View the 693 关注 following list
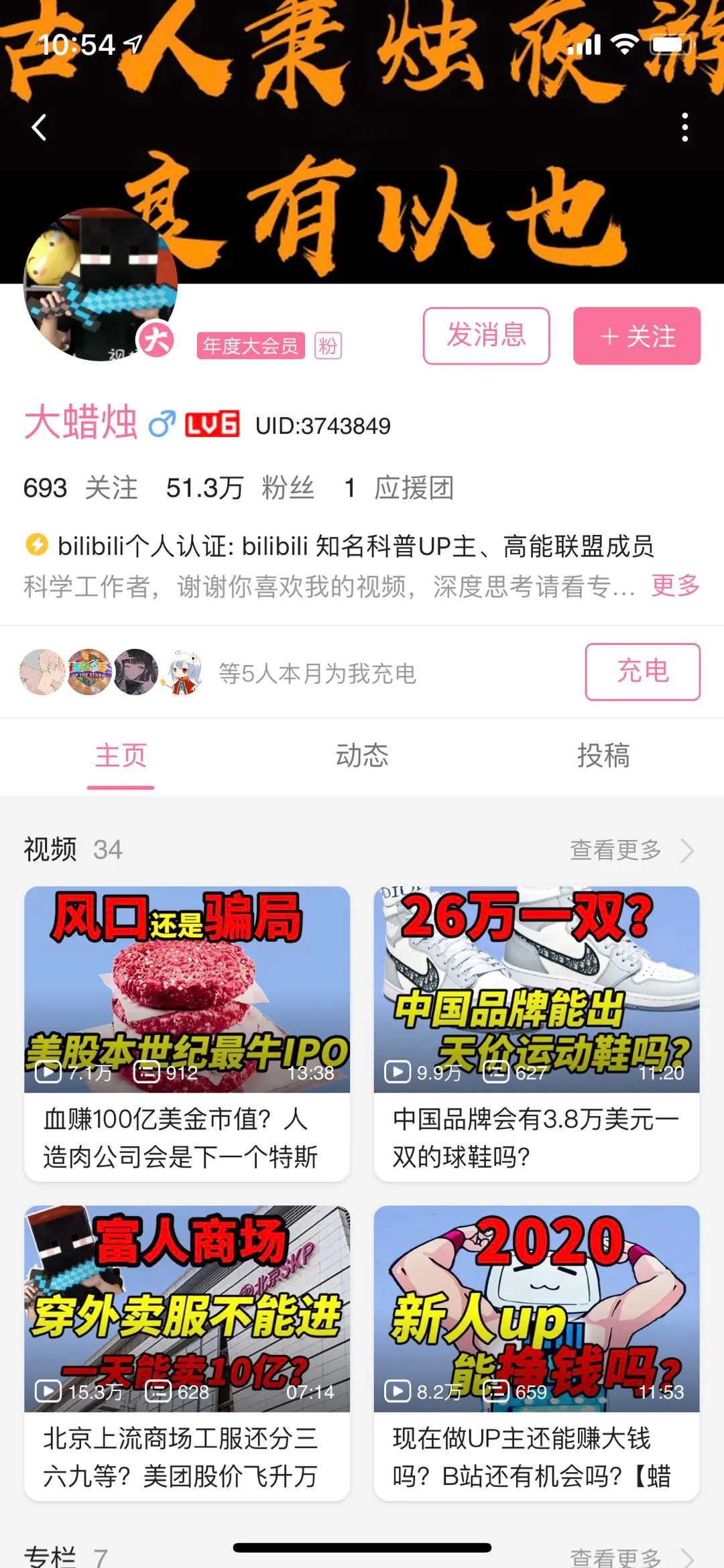Screen dimensions: 724x1568 coord(80,488)
